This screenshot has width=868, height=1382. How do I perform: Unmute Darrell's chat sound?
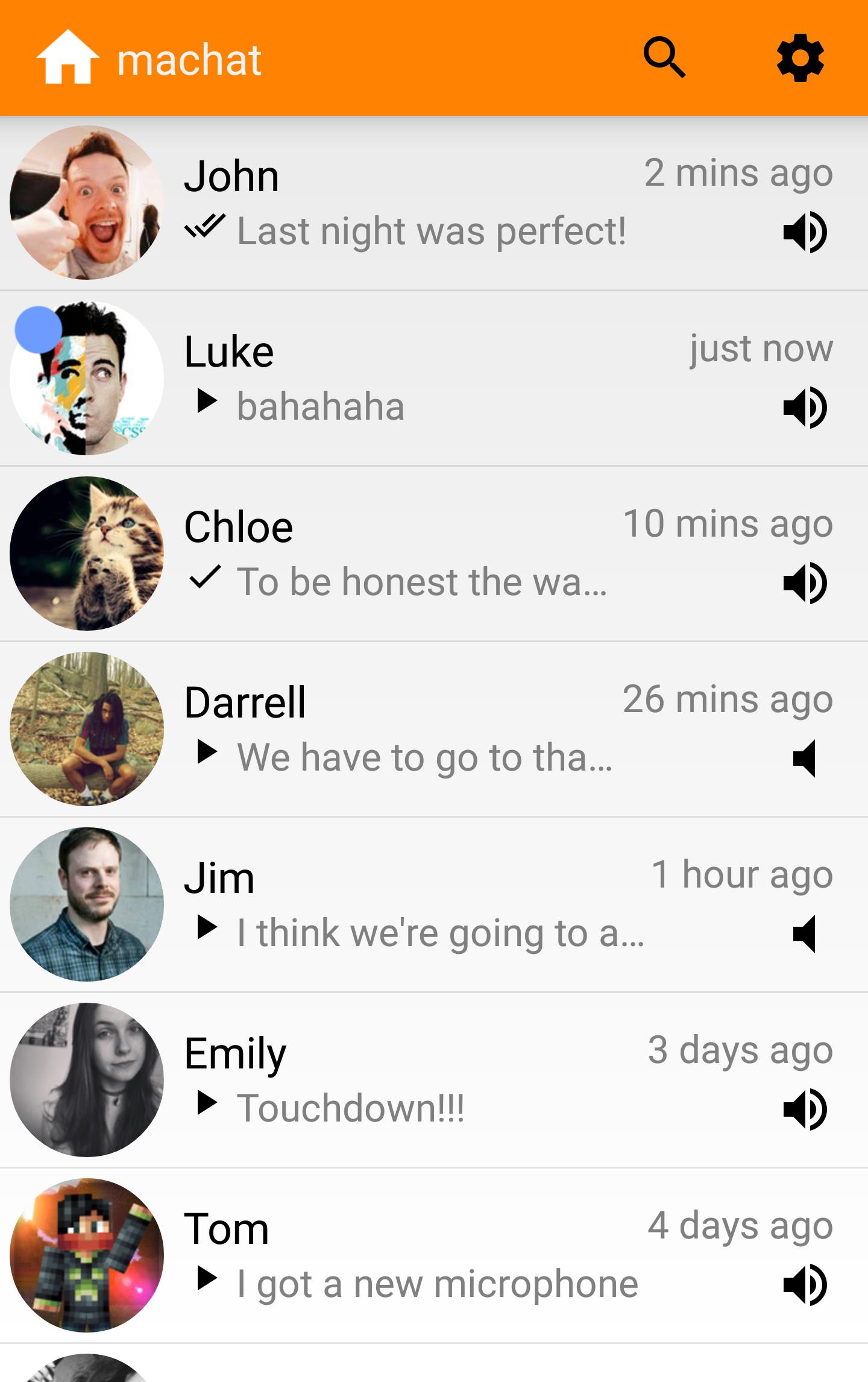[805, 759]
